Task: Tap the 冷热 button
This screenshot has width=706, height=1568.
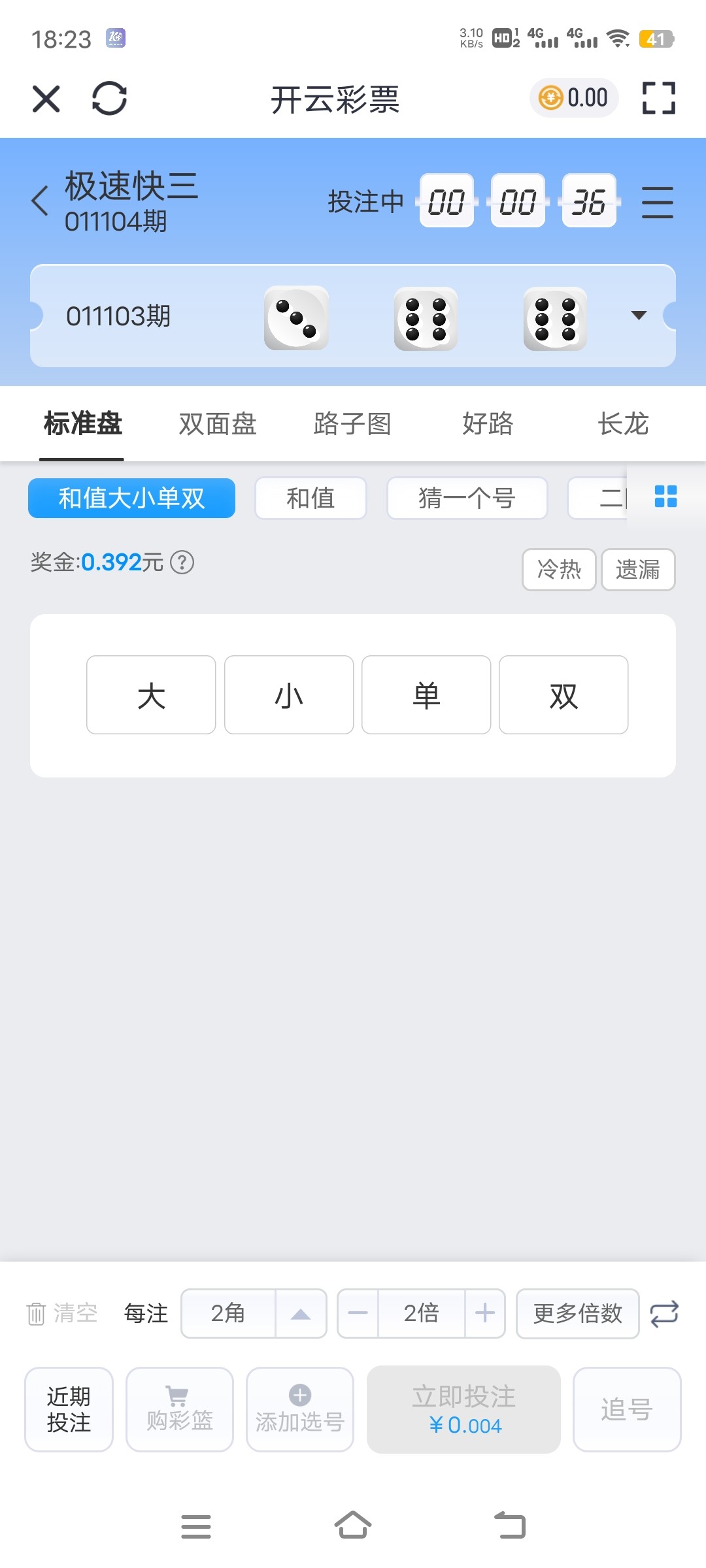Action: 559,570
